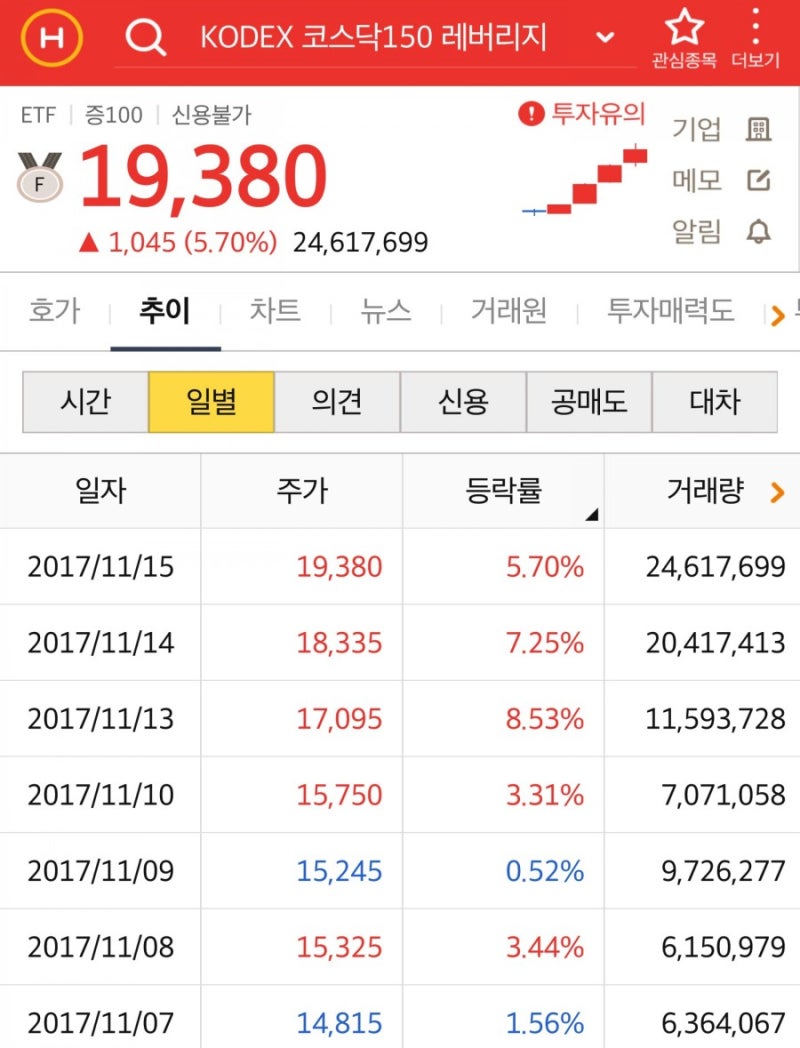Click the mini candlestick chart preview
Viewport: 800px width, 1048px height.
(x=583, y=181)
